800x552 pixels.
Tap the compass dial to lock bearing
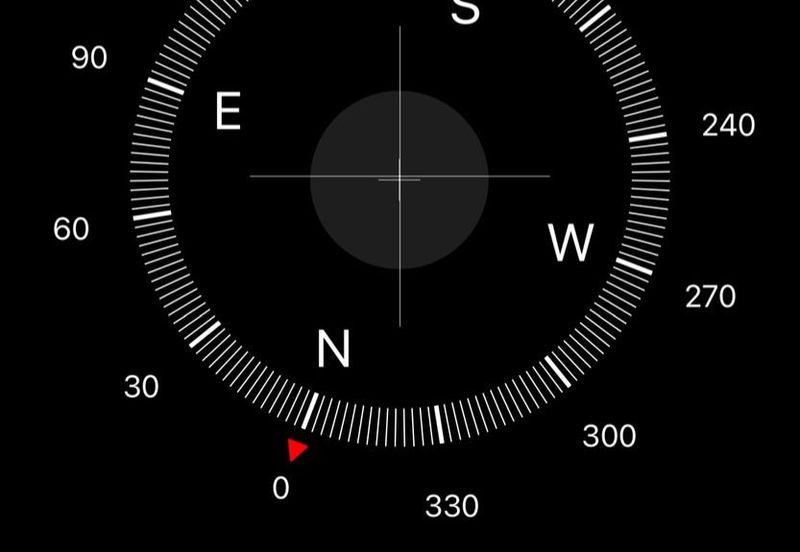399,178
